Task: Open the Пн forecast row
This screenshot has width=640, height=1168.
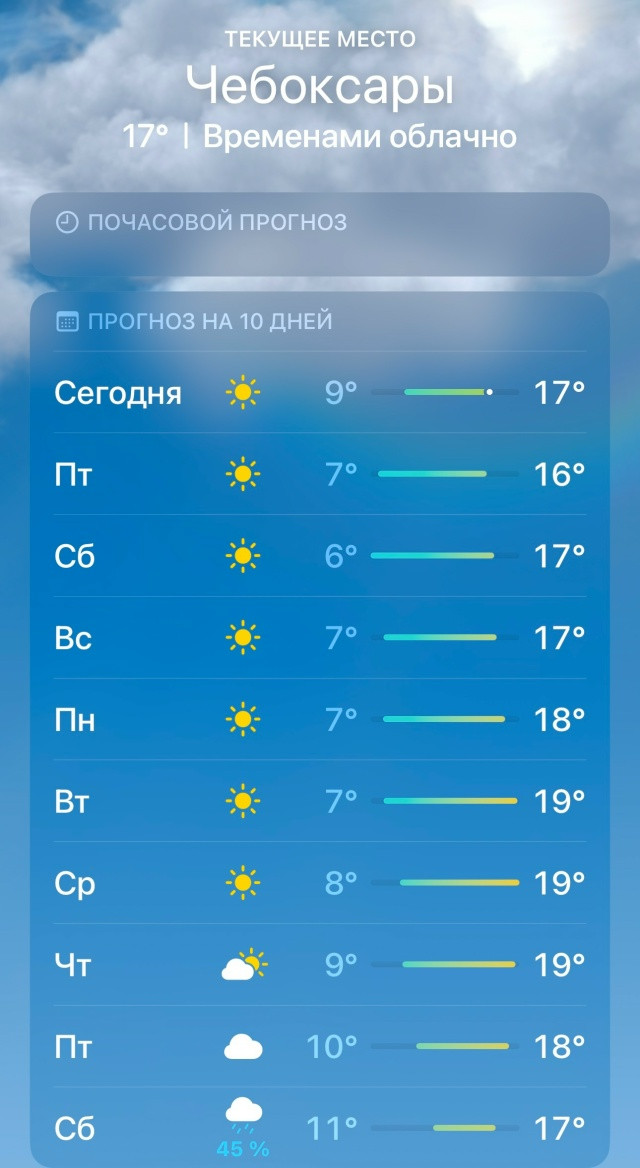Action: click(x=320, y=720)
